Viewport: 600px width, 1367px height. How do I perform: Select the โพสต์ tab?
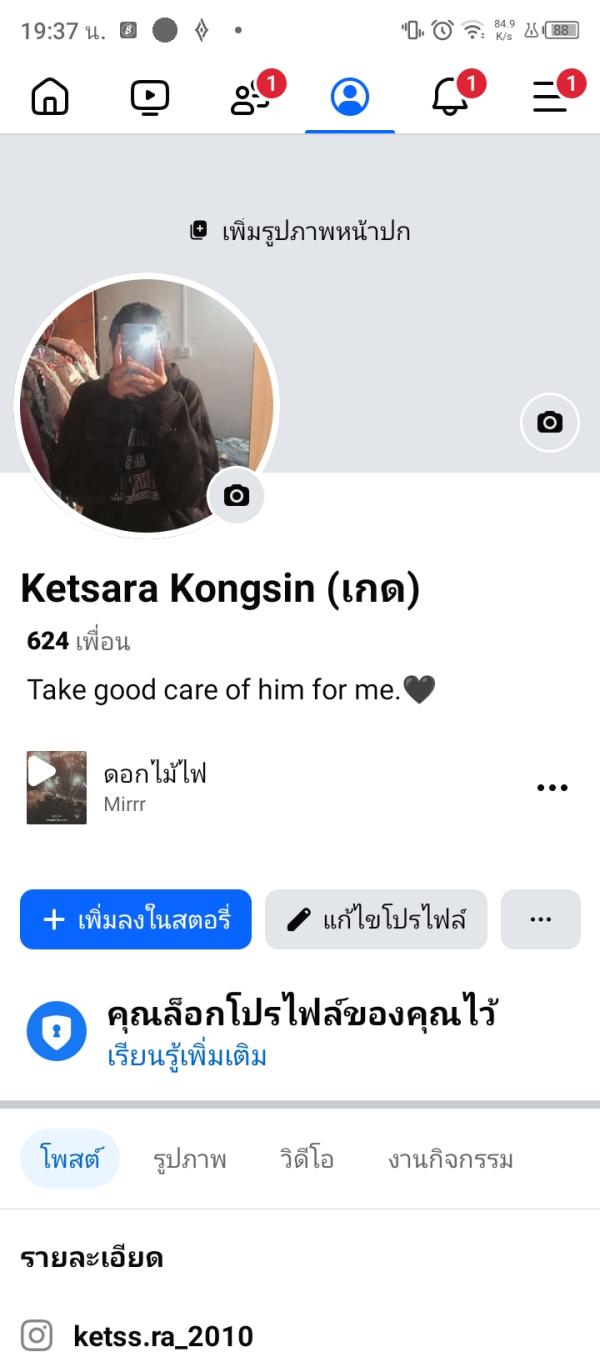(70, 1159)
